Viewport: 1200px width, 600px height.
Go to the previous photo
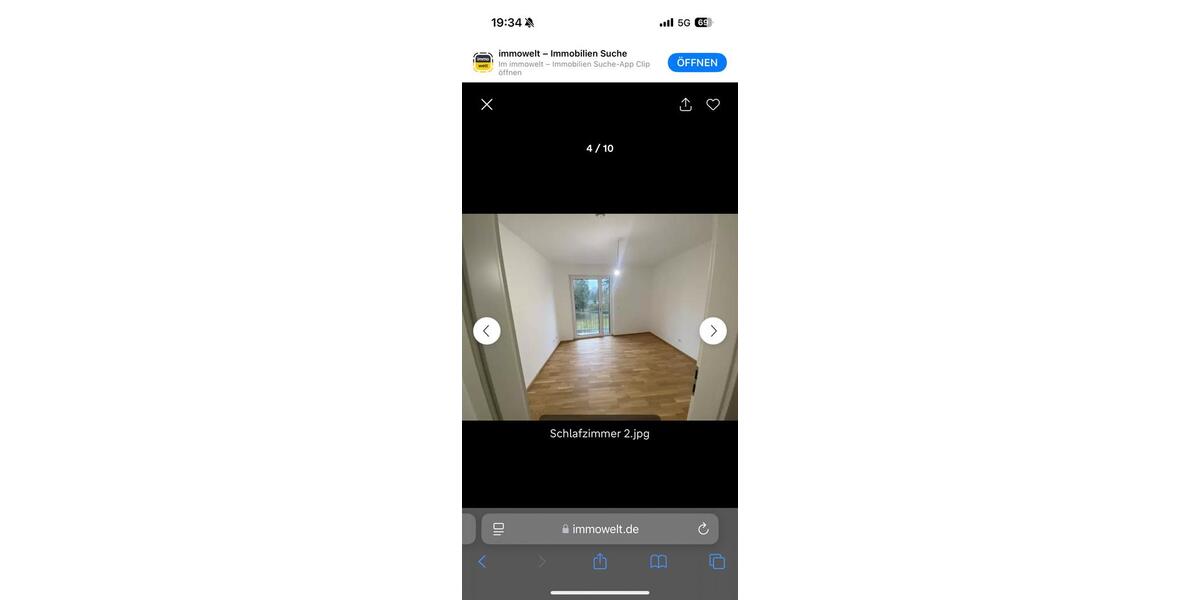point(487,331)
